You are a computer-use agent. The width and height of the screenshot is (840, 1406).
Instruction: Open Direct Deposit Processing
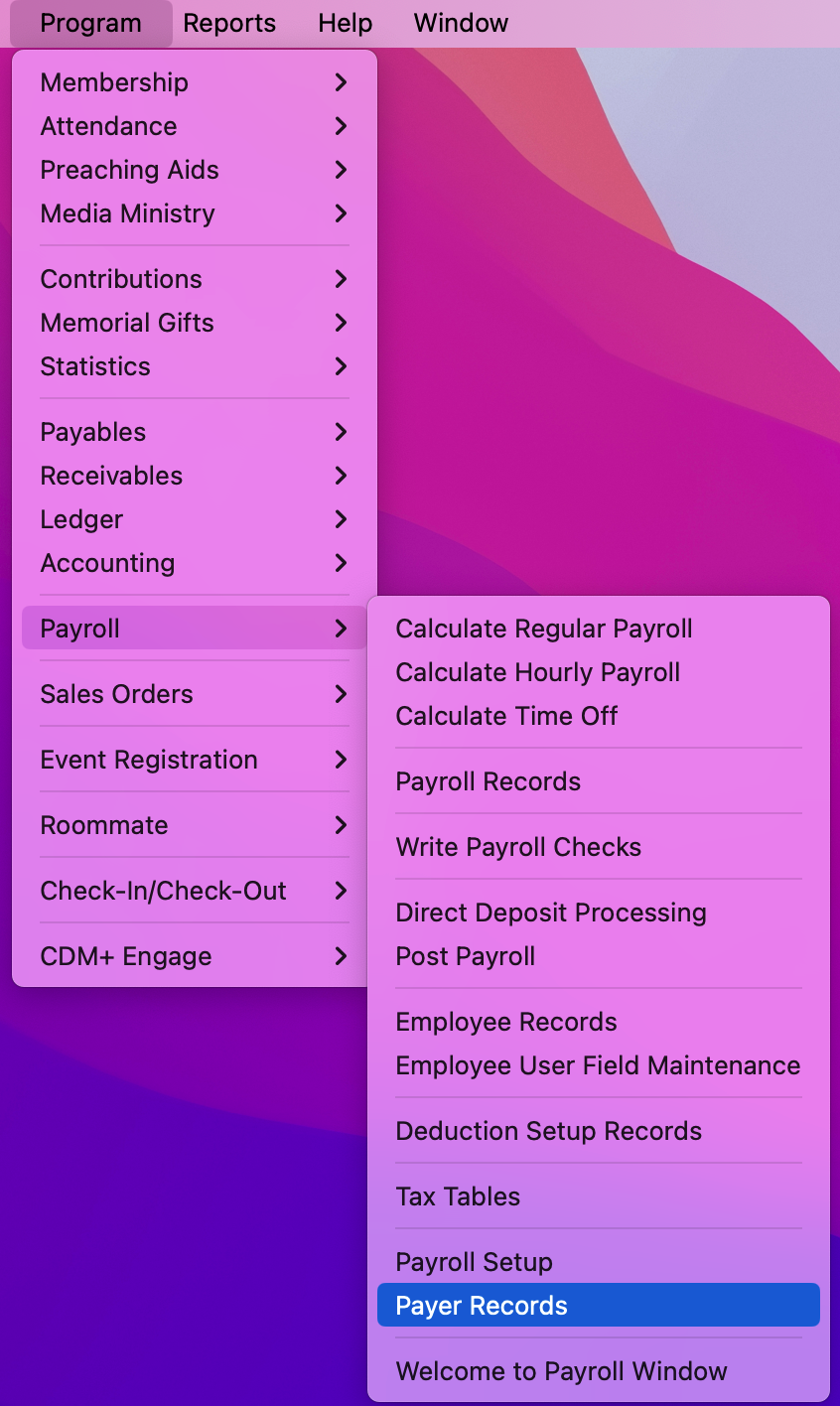coord(551,913)
